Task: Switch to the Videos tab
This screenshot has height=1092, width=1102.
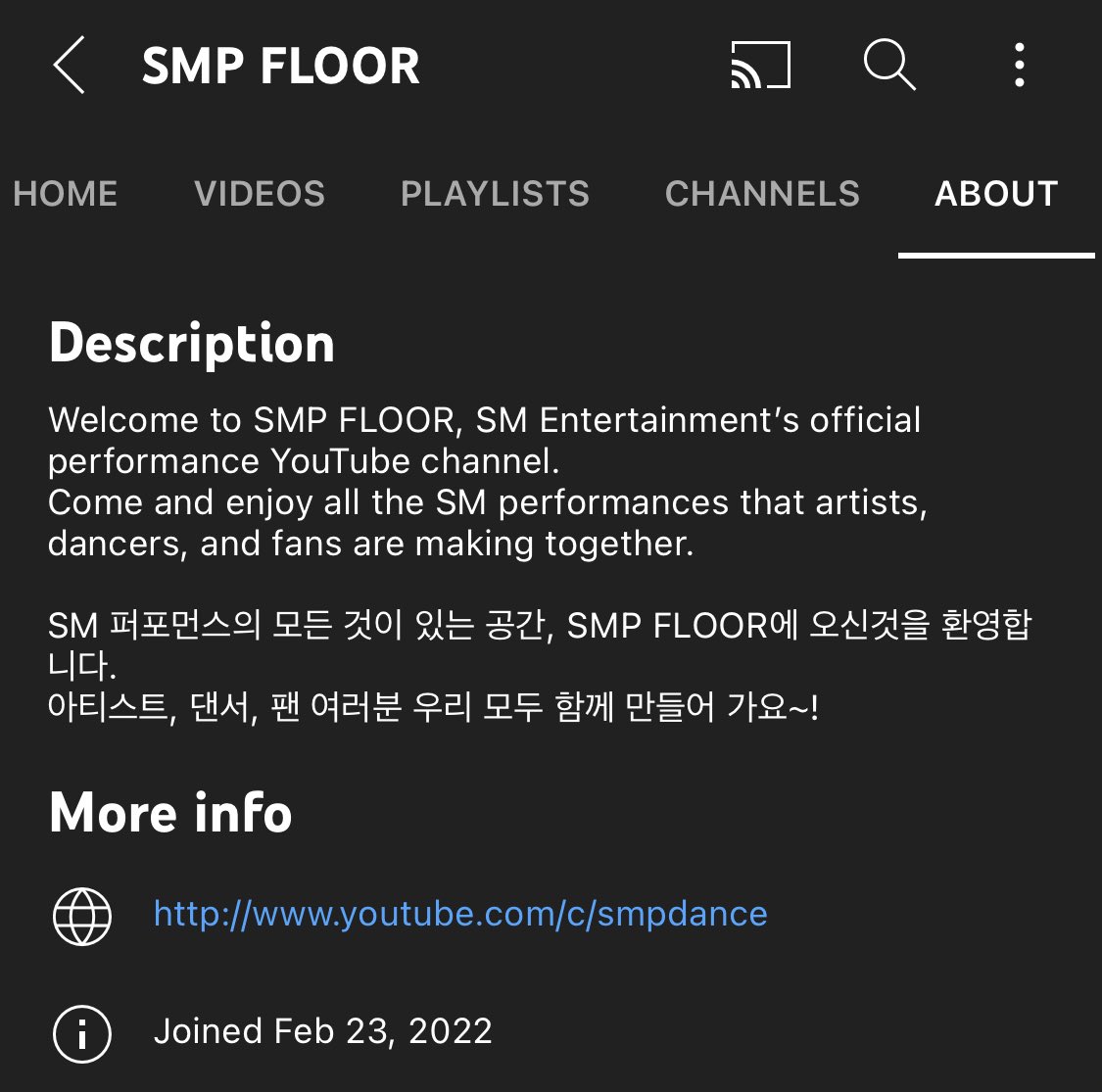Action: pyautogui.click(x=260, y=194)
